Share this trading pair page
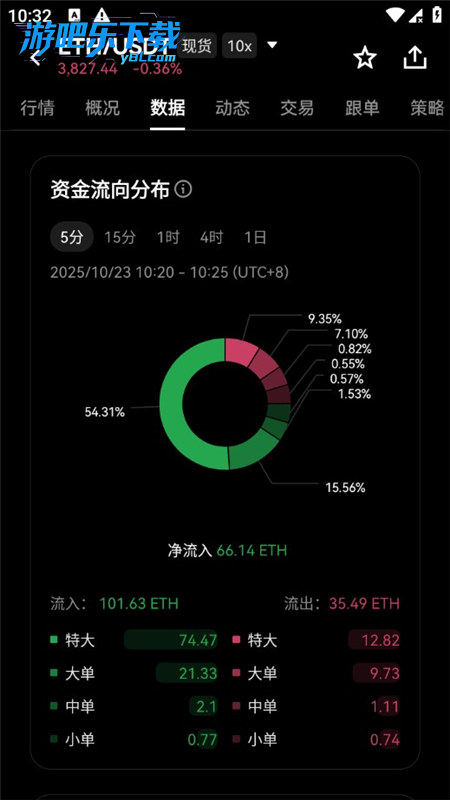Image resolution: width=450 pixels, height=800 pixels. 415,58
